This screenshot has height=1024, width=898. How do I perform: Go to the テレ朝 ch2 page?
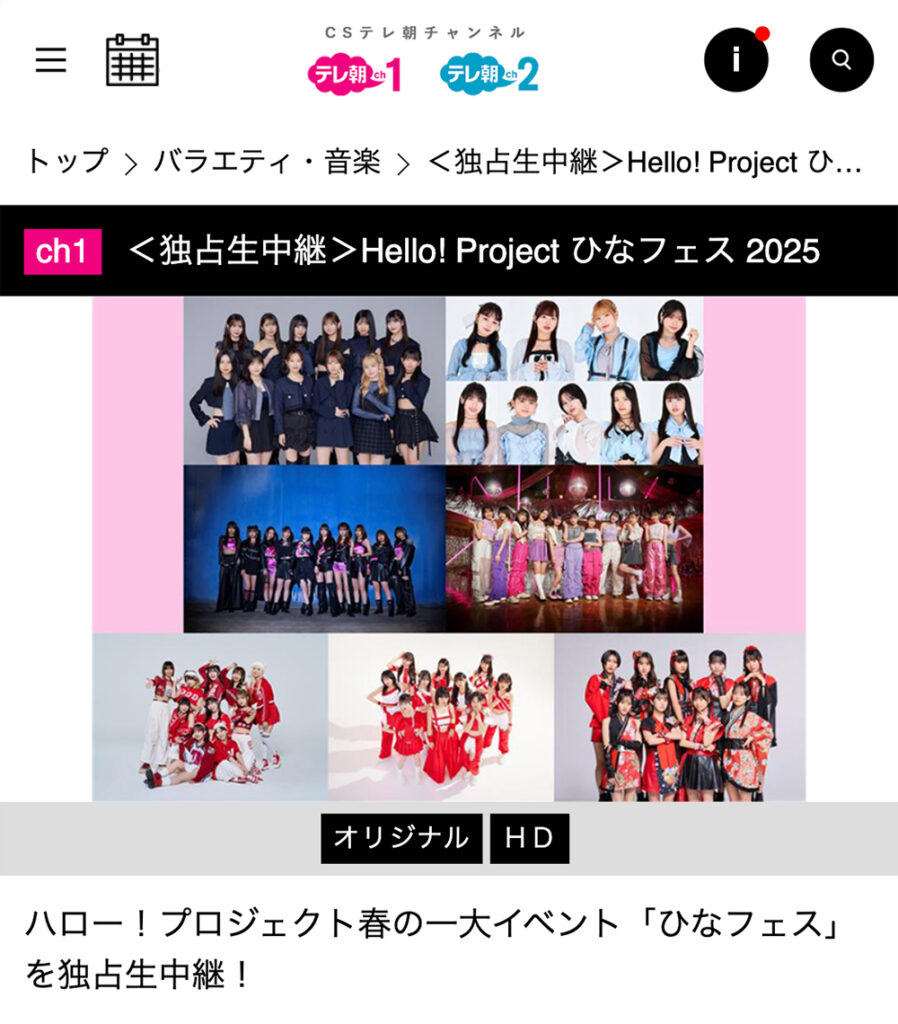[x=489, y=75]
